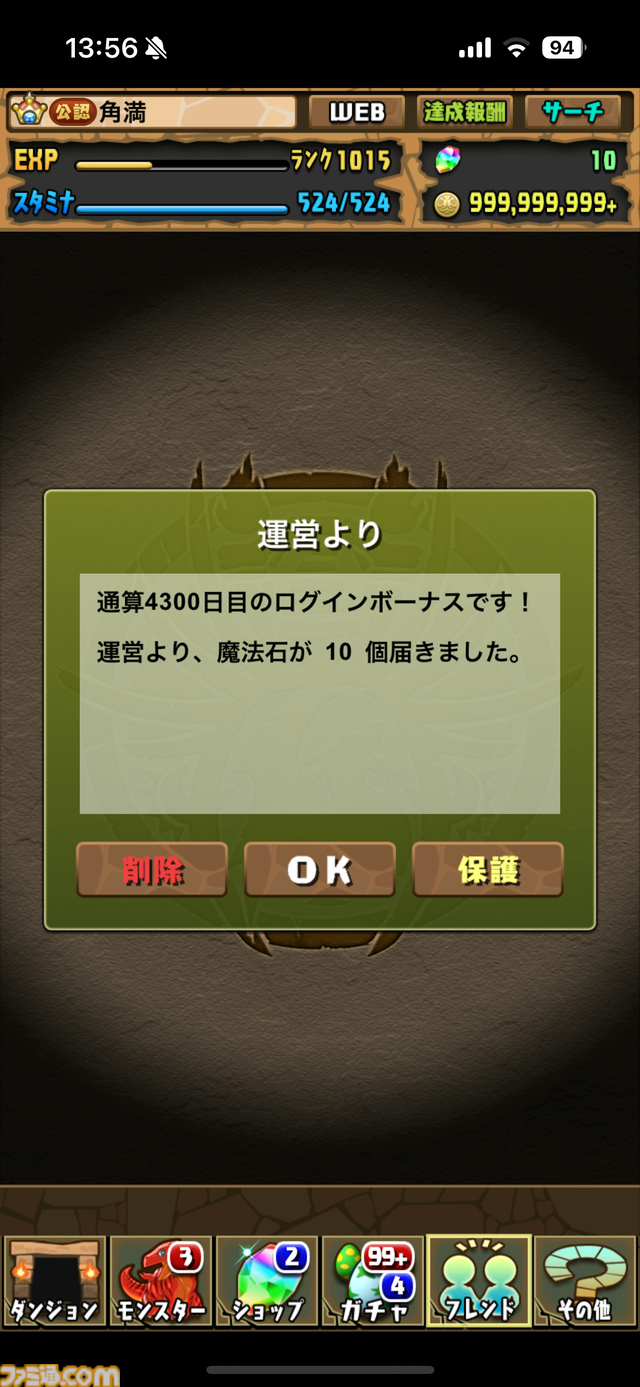Image resolution: width=640 pixels, height=1387 pixels.
Task: Open the ガチャ tab
Action: click(373, 1282)
